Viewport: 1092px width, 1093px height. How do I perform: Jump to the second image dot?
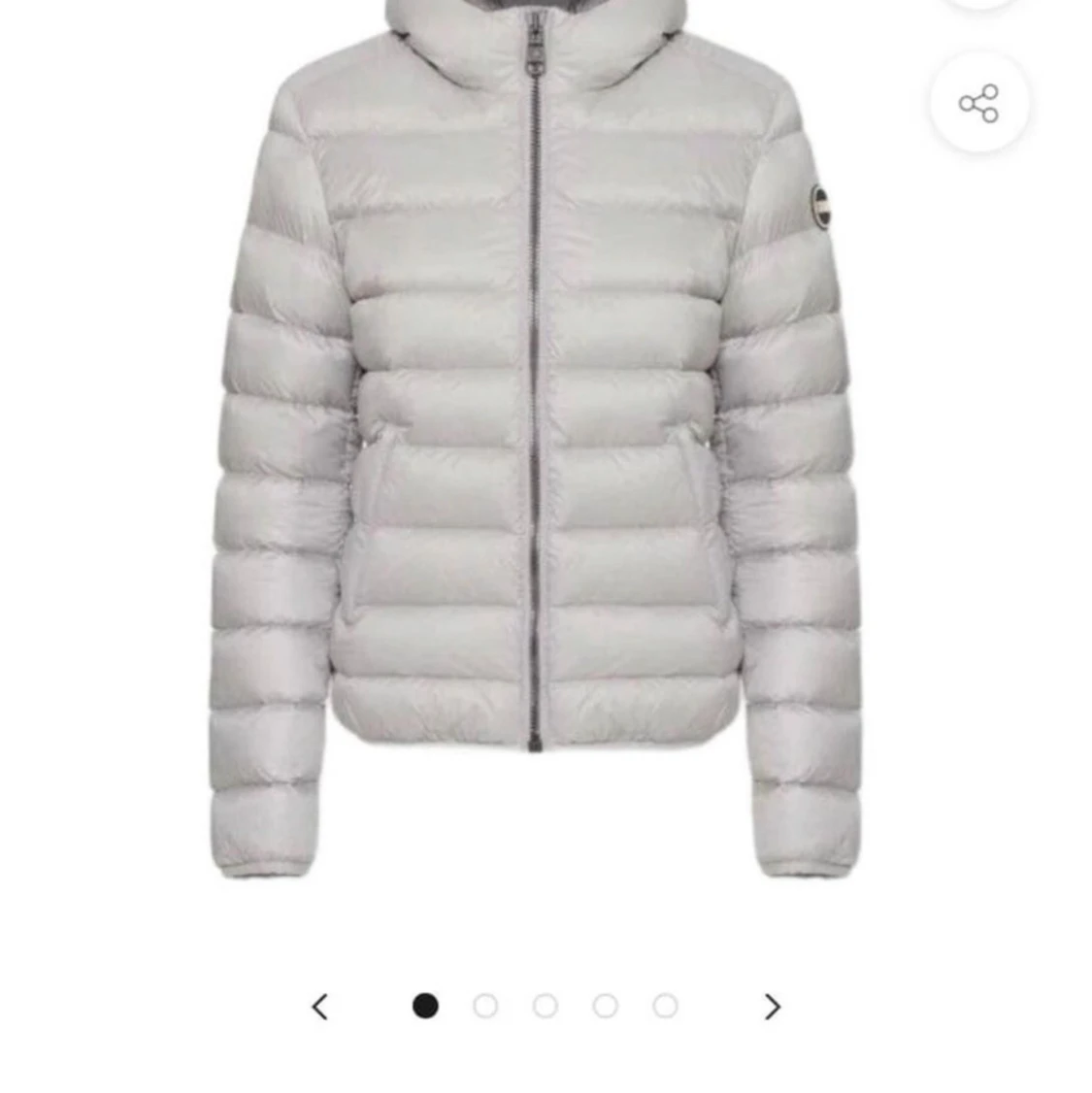[485, 1006]
